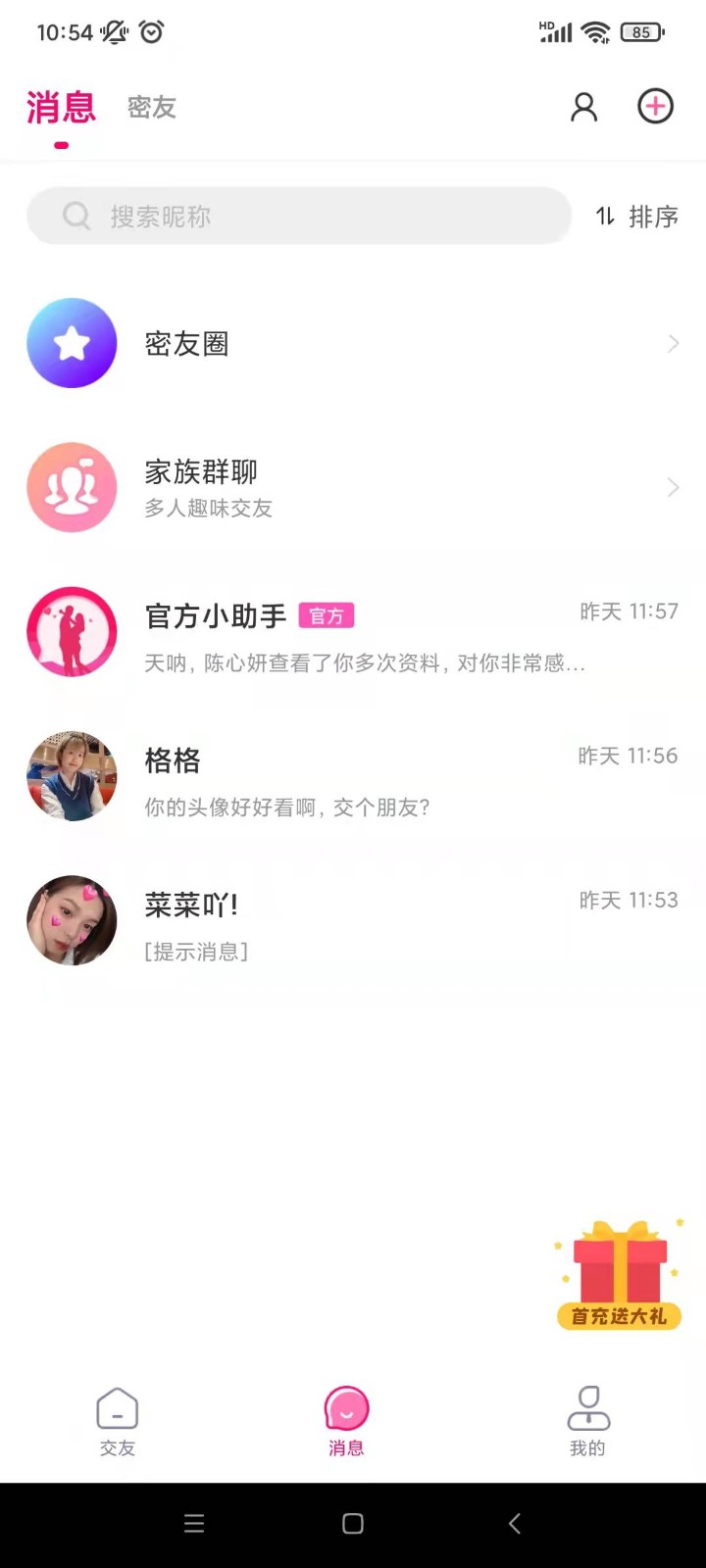This screenshot has width=706, height=1568.
Task: Switch to the 密友 tab
Action: (152, 107)
